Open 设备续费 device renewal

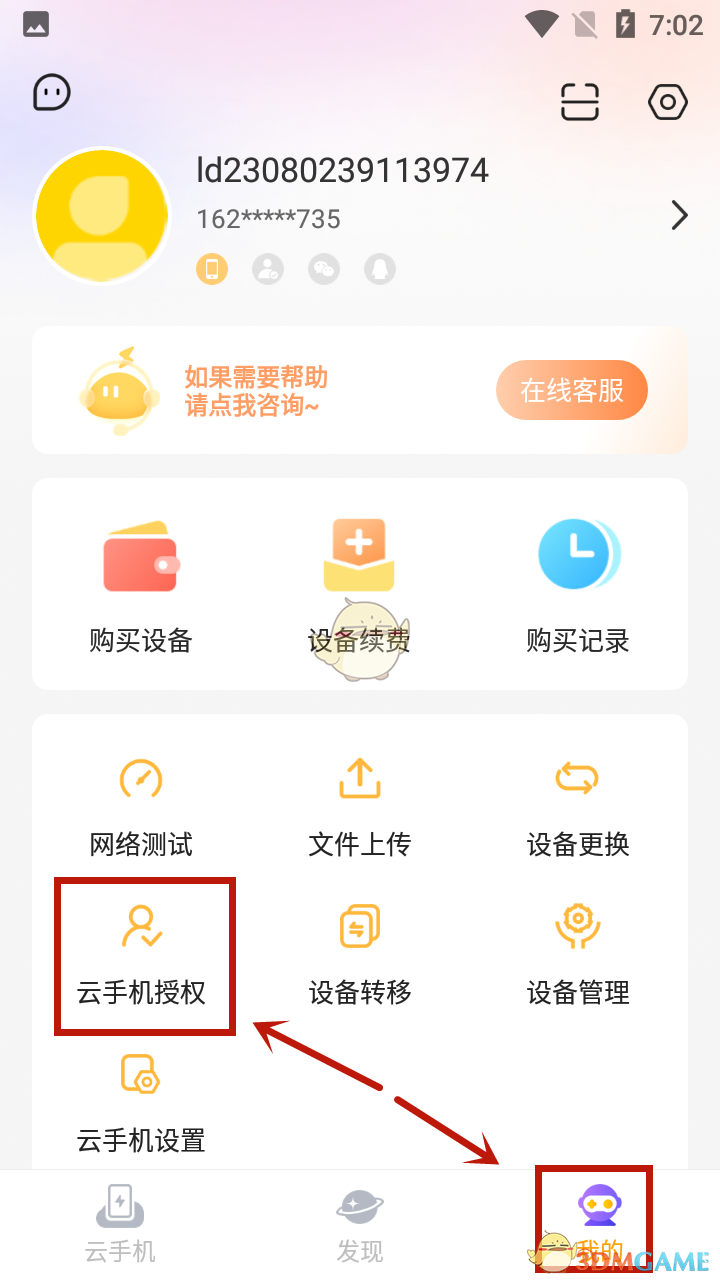point(359,585)
